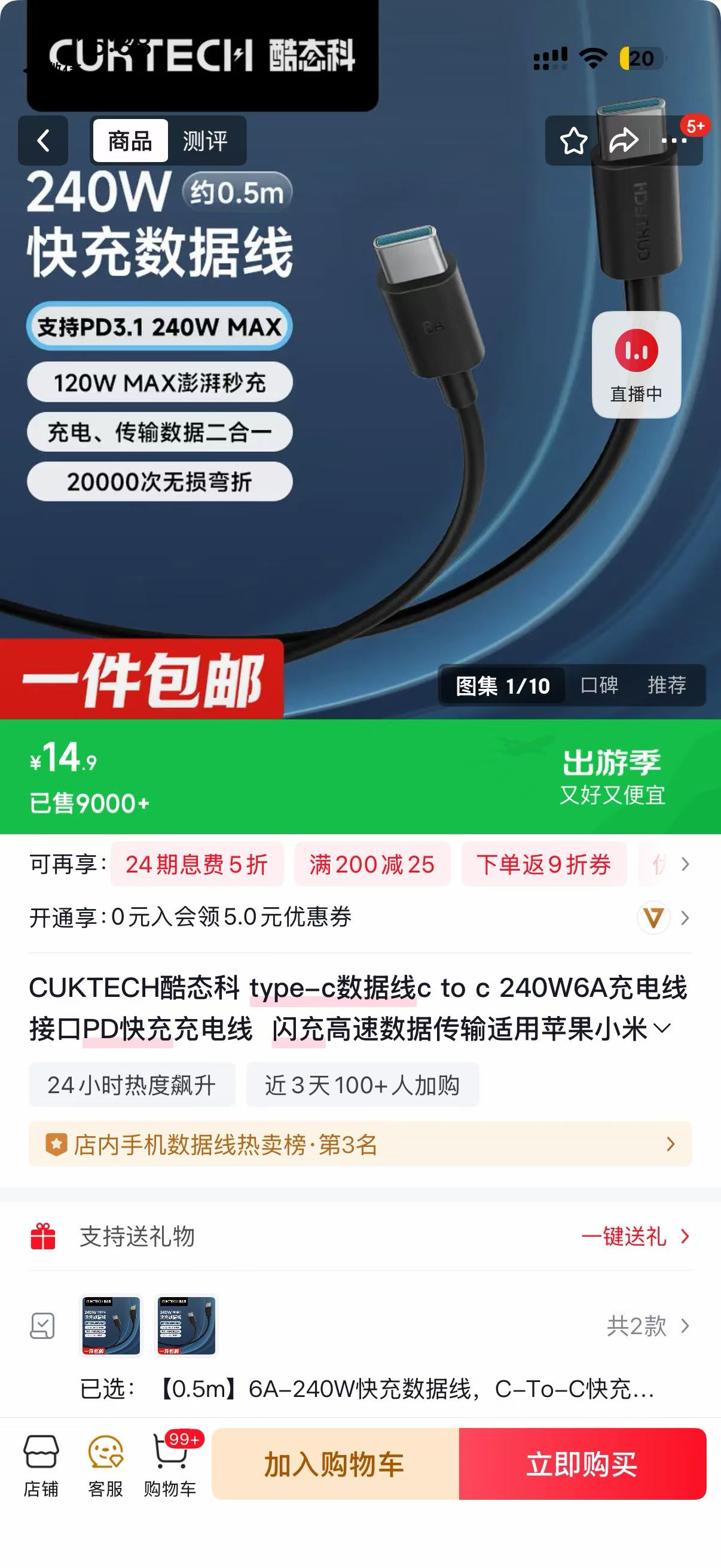Add this product to favorites
Screen dimensions: 721x1568
(x=573, y=141)
